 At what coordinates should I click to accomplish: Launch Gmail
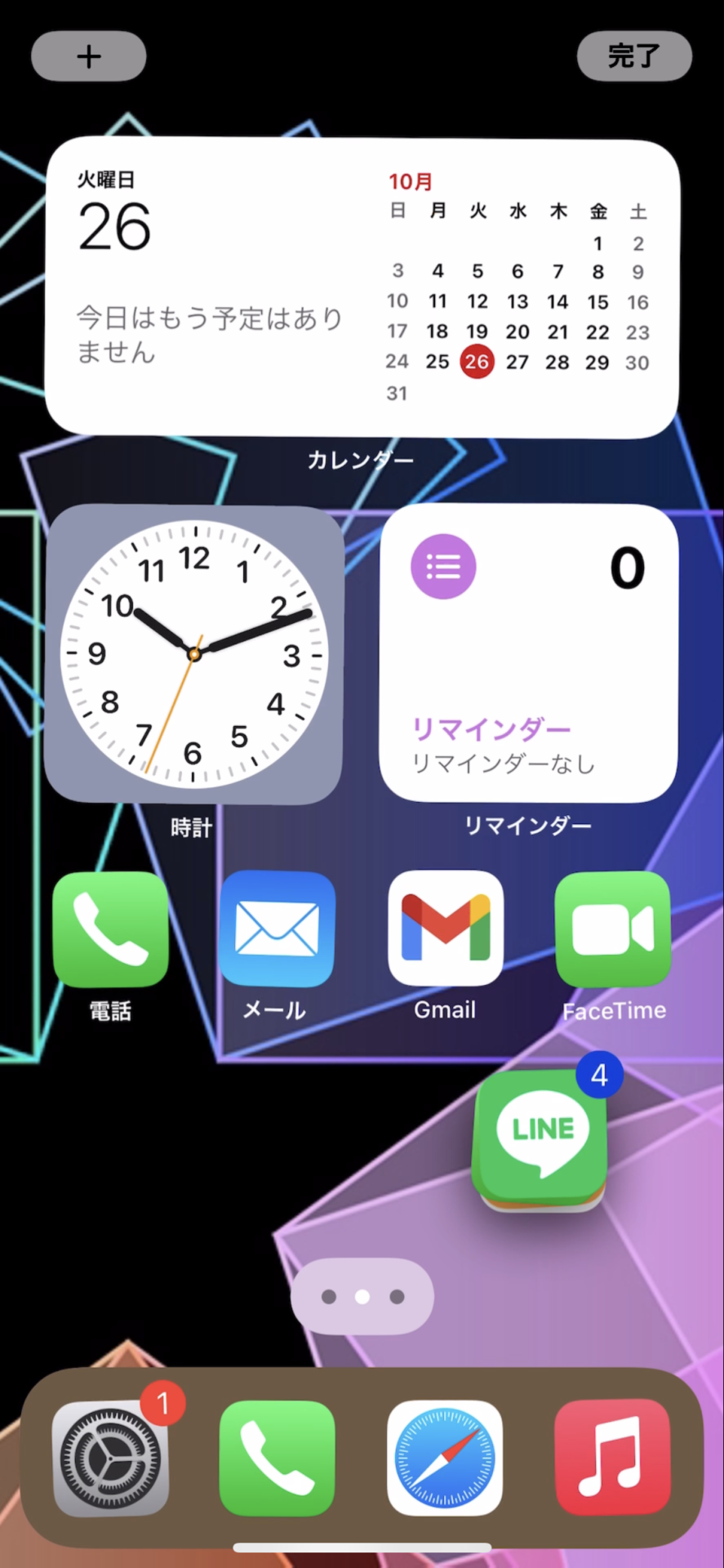point(445,929)
